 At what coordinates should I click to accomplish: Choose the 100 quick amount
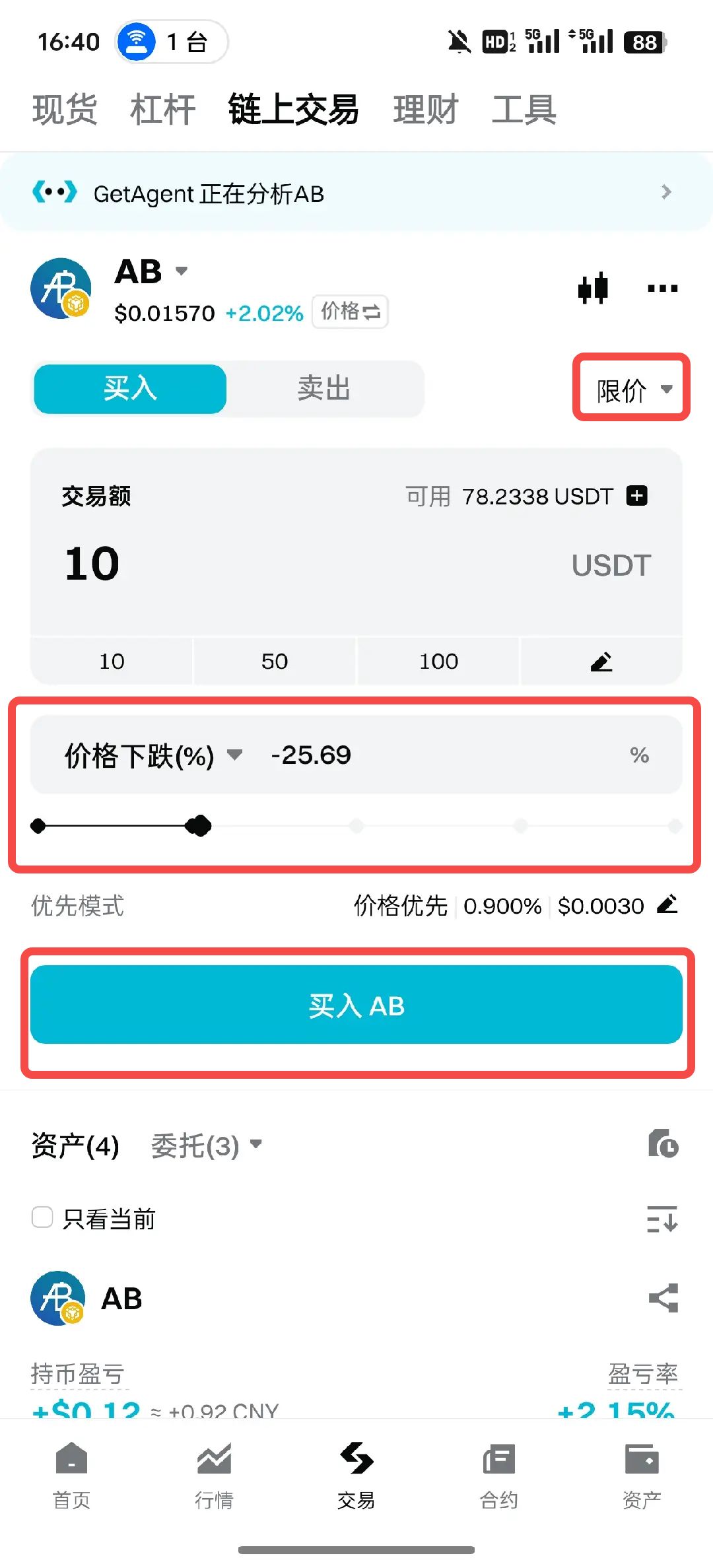(x=438, y=661)
